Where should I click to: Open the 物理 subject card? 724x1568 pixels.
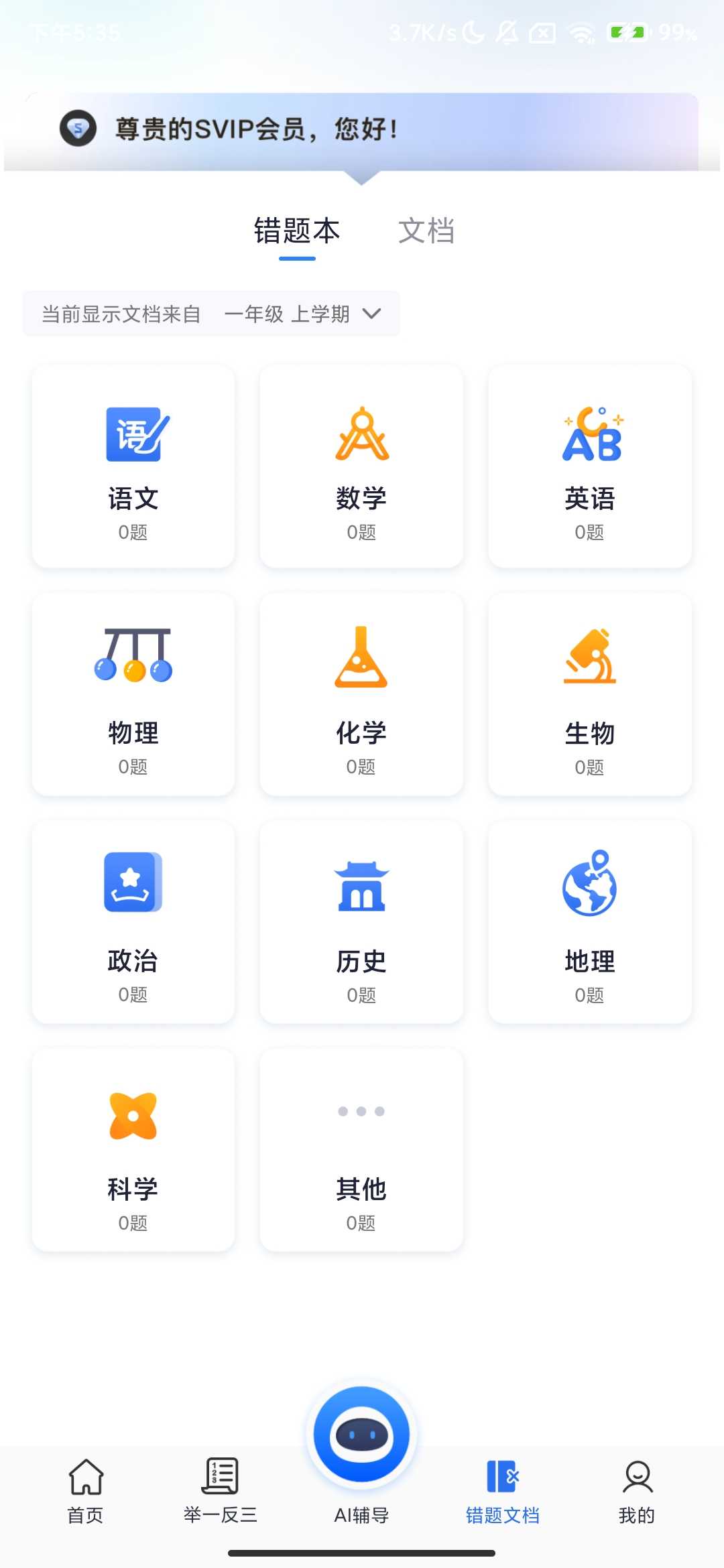[133, 694]
